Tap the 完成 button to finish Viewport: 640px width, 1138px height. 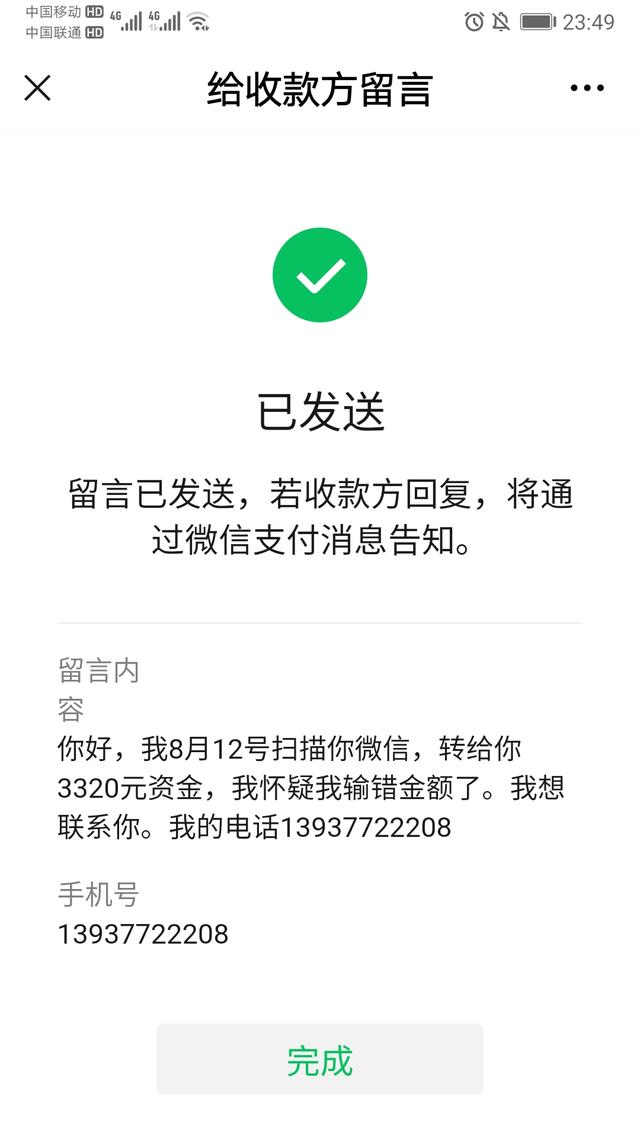coord(319,1060)
